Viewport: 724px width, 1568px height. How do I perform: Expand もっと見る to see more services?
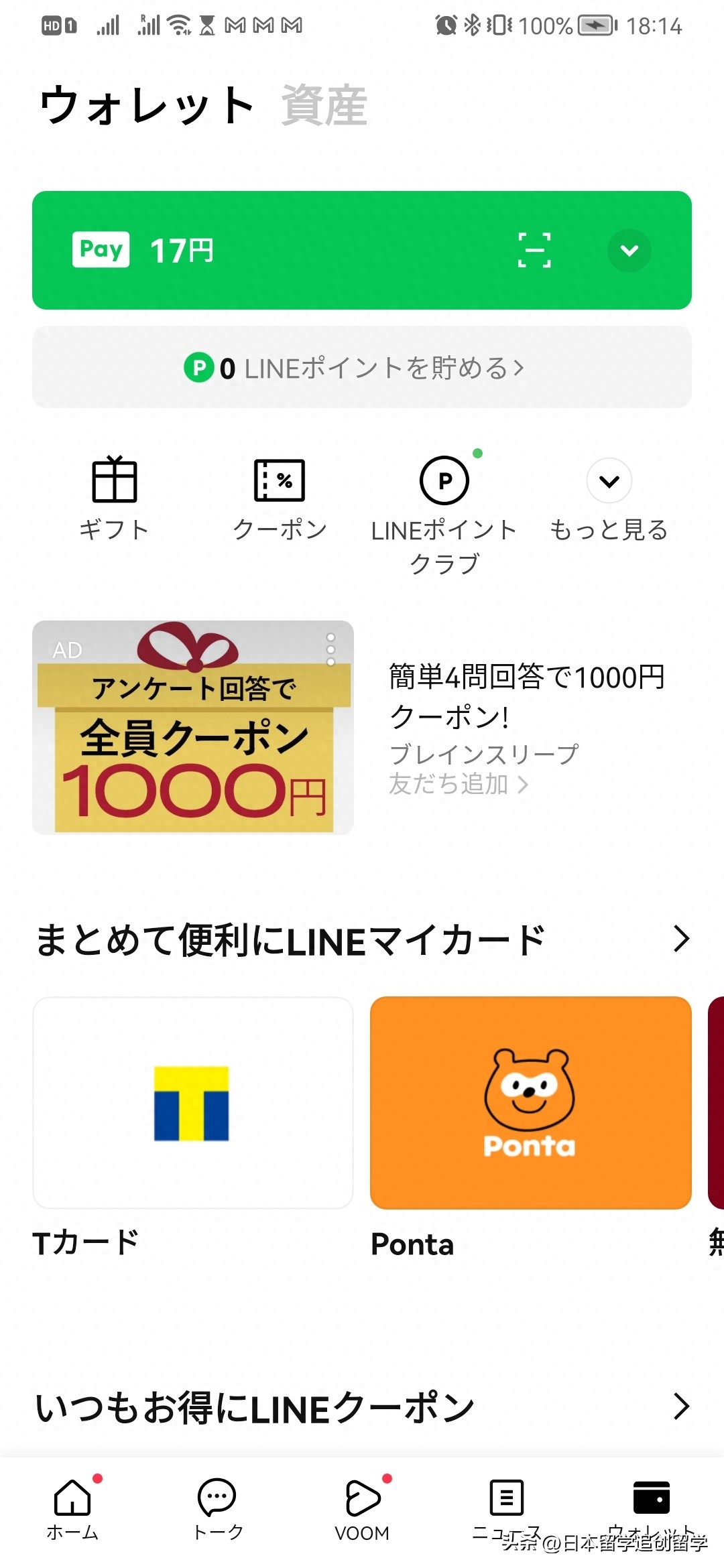[x=607, y=480]
